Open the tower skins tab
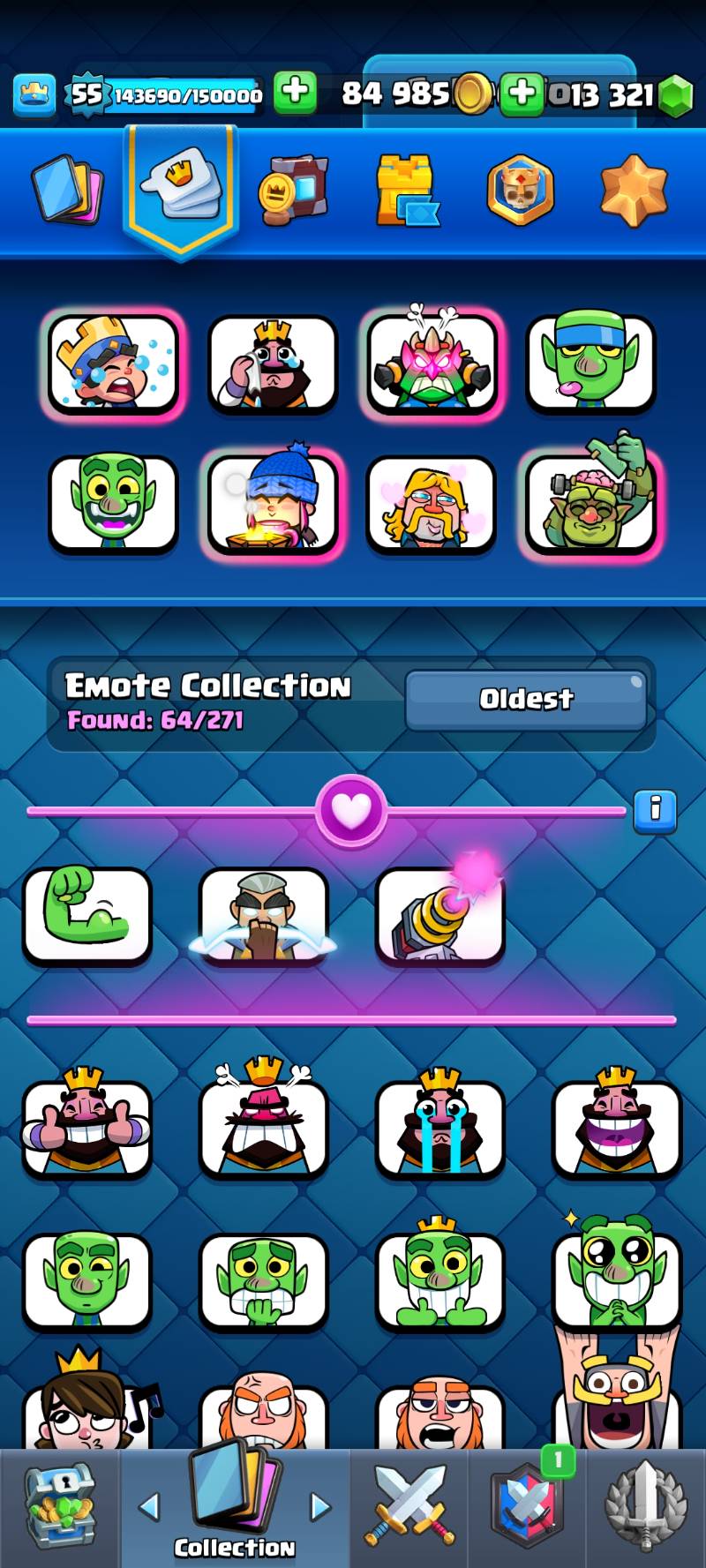The width and height of the screenshot is (706, 1568). click(x=407, y=190)
